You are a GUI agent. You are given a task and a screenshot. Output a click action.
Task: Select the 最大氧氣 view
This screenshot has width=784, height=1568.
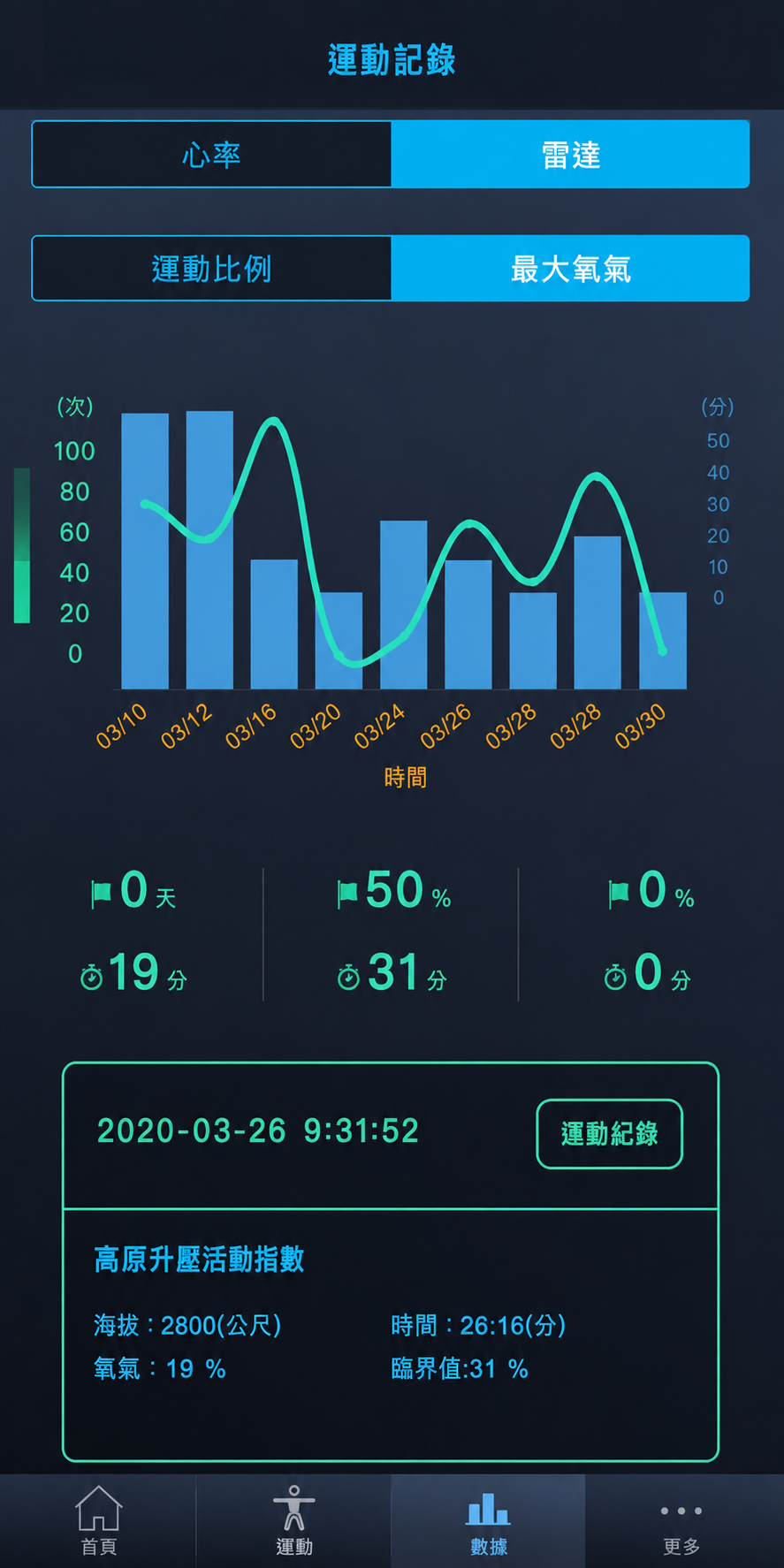pyautogui.click(x=570, y=268)
